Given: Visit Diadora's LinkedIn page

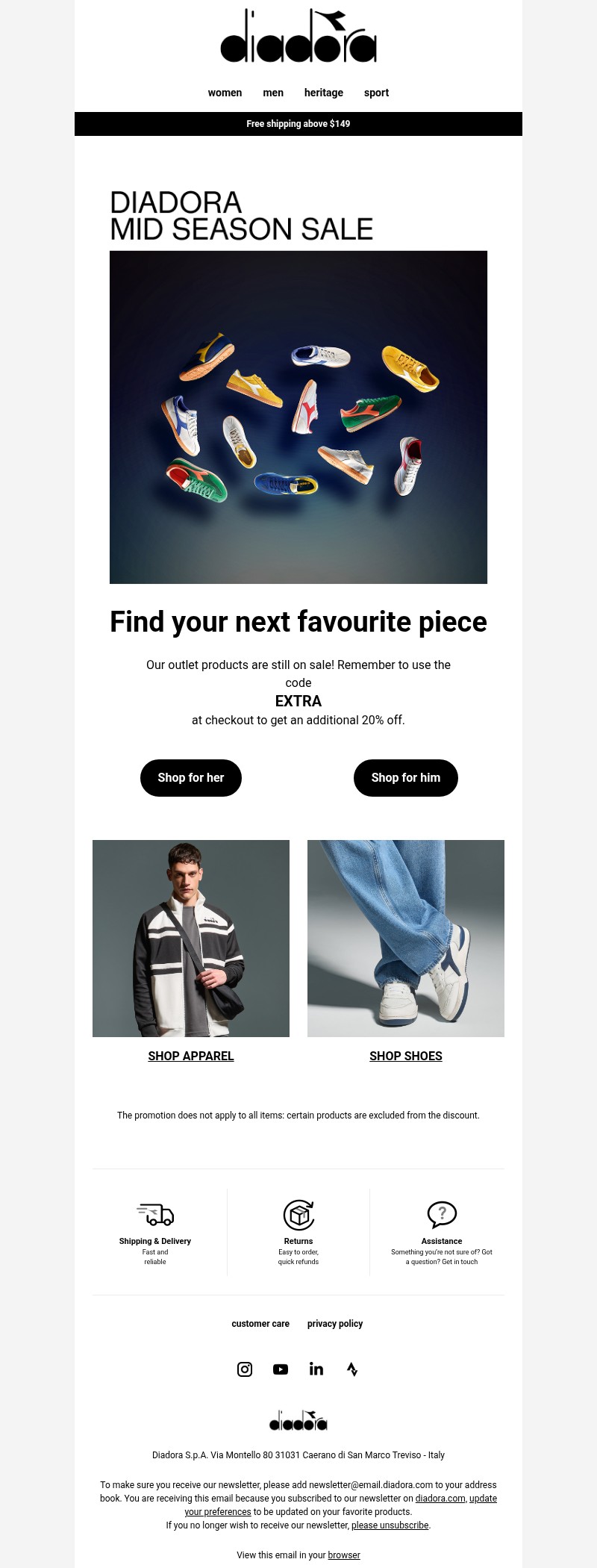Looking at the screenshot, I should coord(316,1369).
